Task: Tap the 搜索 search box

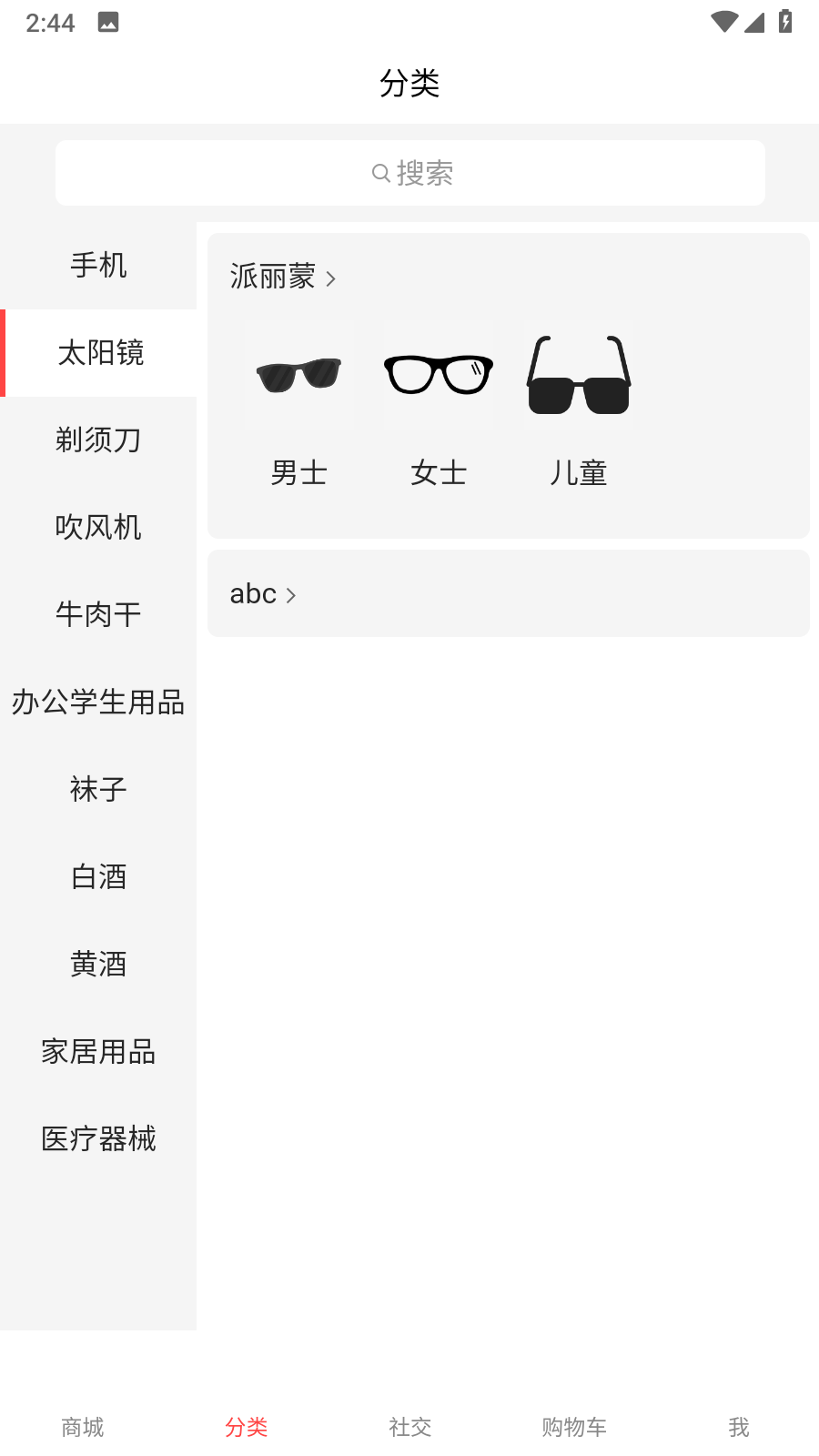Action: [x=409, y=173]
